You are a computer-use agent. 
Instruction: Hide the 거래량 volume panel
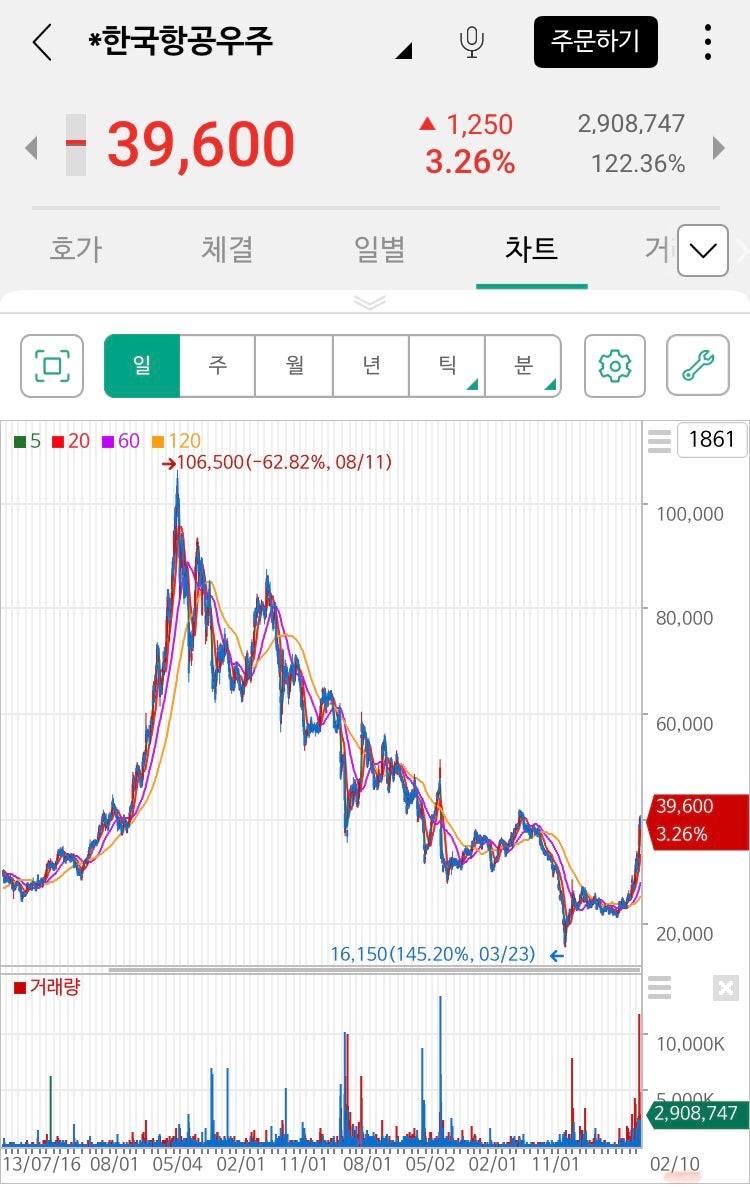[x=724, y=988]
